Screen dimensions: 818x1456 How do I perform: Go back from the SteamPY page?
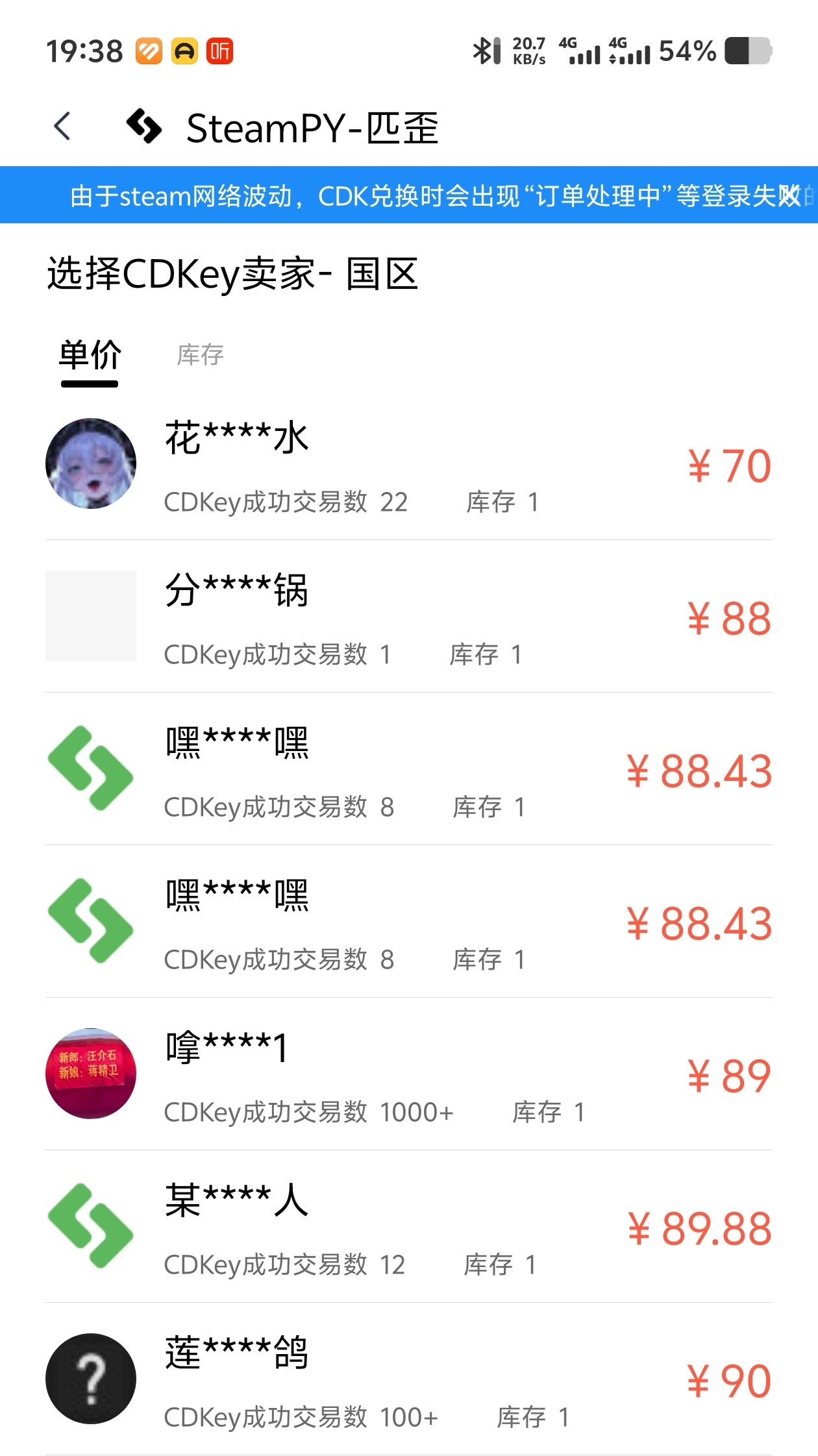click(62, 127)
